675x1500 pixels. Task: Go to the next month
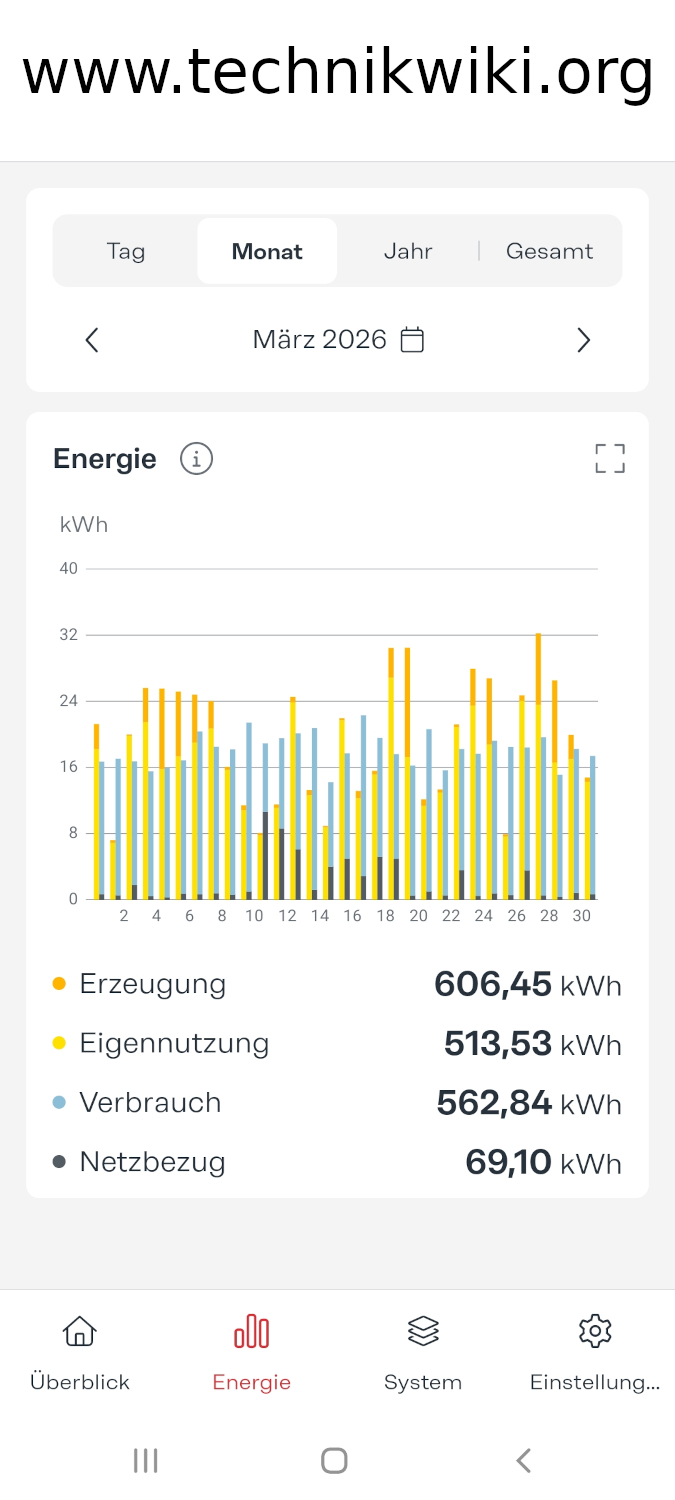[584, 340]
